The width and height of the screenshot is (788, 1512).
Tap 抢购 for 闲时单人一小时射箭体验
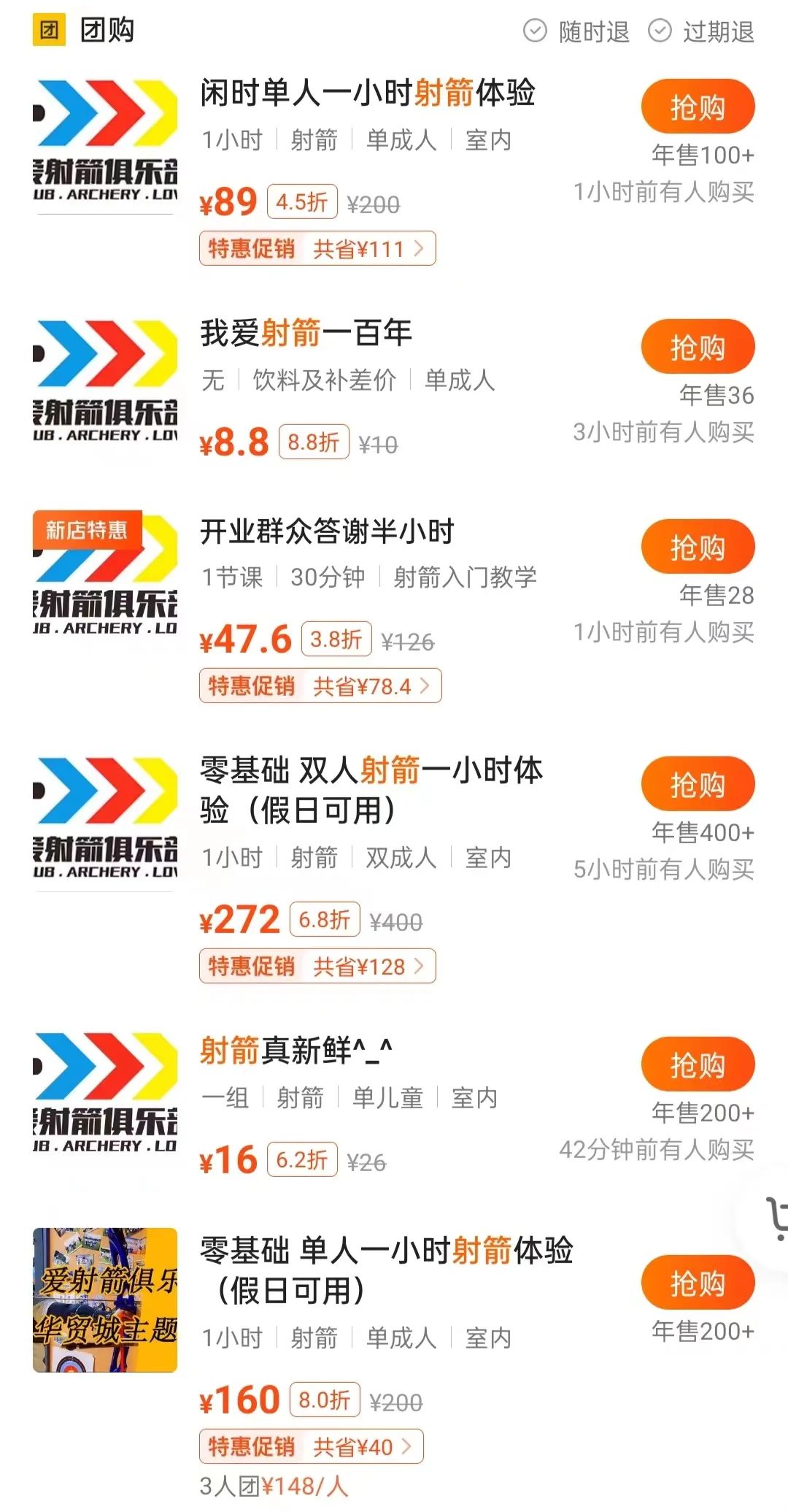click(698, 107)
